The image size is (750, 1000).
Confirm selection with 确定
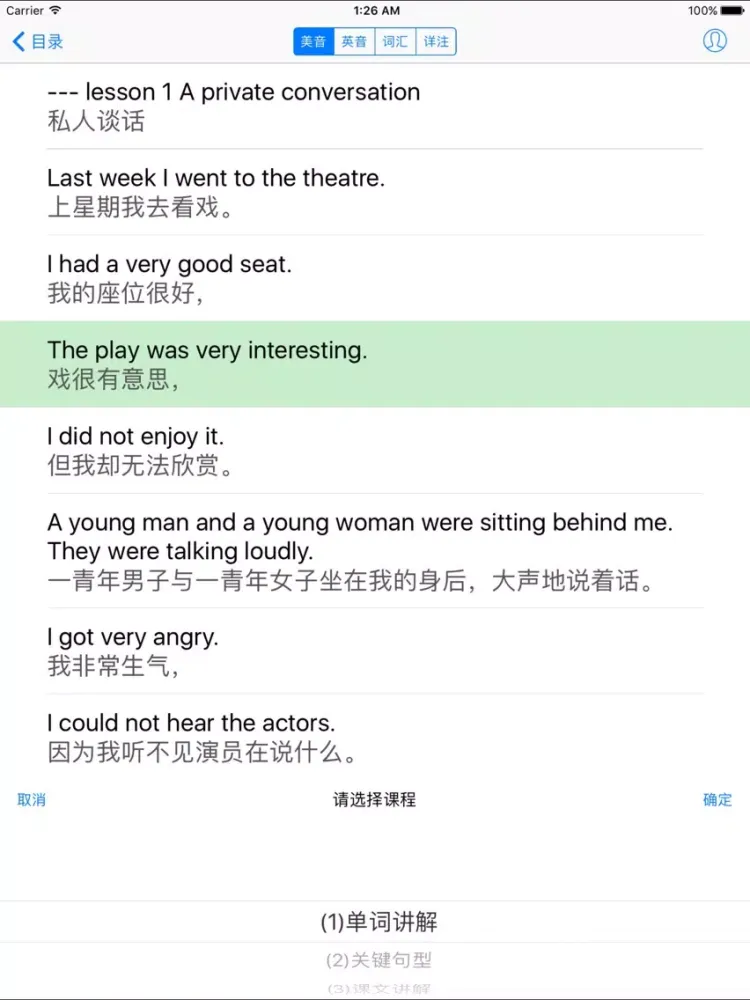[717, 800]
